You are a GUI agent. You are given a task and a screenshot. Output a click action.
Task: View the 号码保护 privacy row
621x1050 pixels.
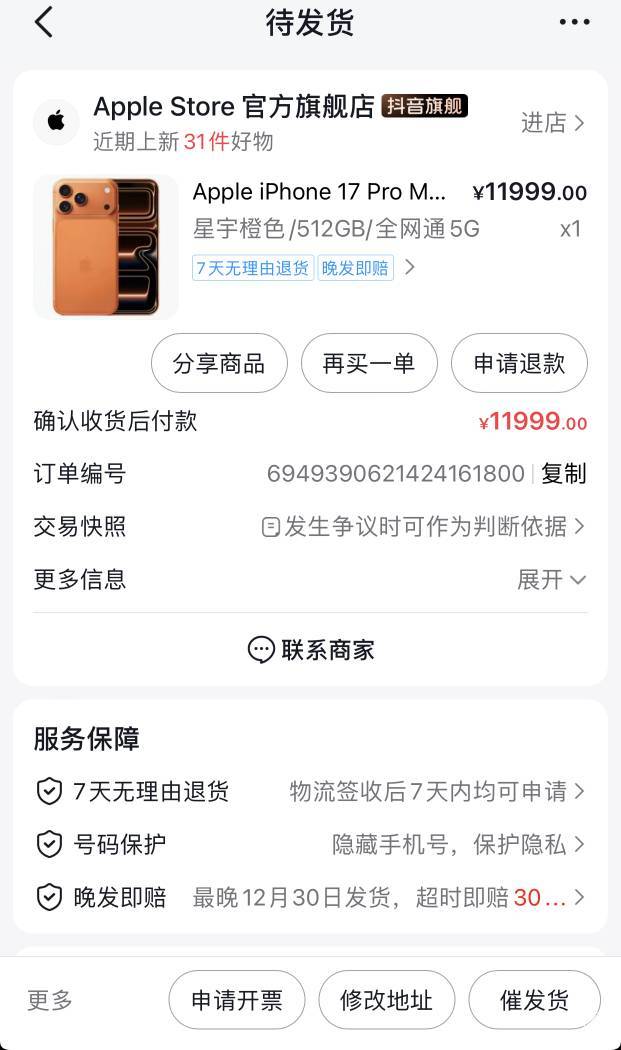tap(310, 845)
